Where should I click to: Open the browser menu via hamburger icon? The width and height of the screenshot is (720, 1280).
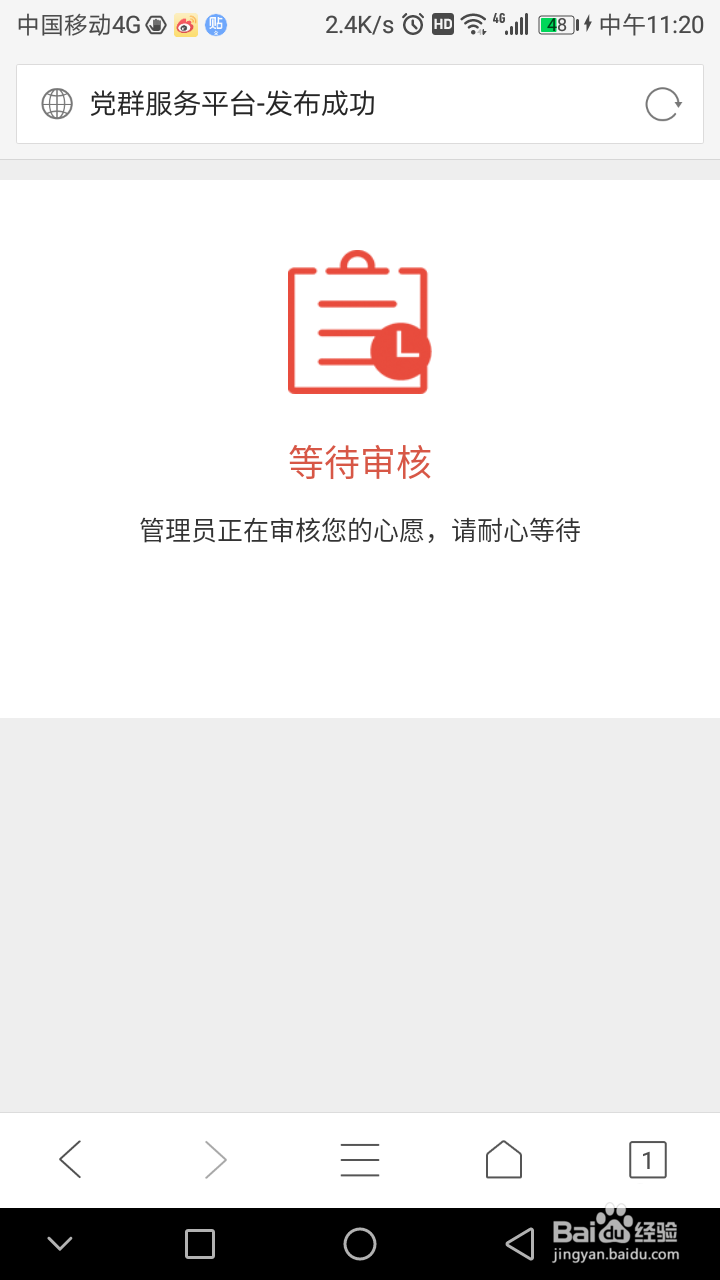click(360, 1159)
